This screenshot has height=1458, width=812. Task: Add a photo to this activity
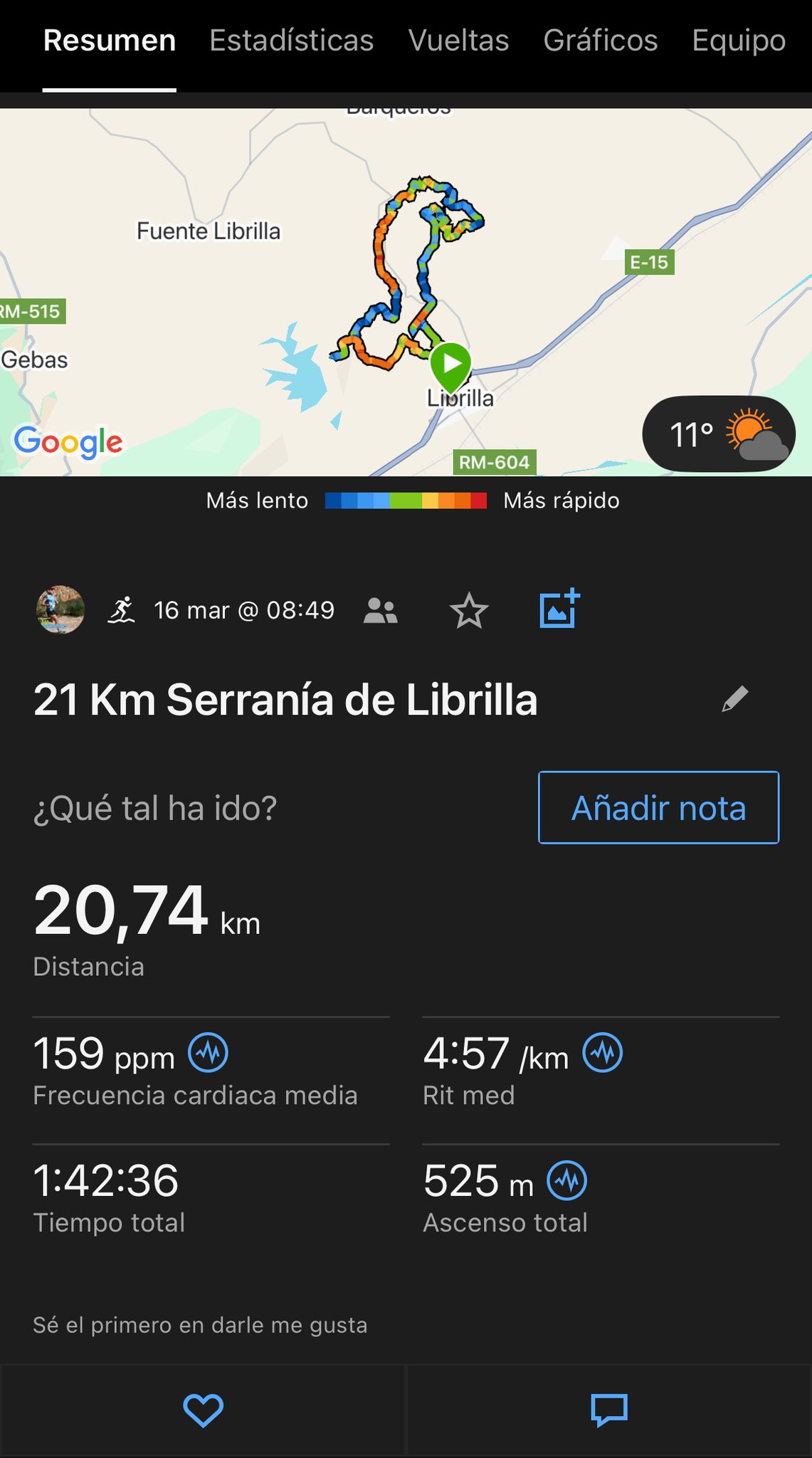[x=559, y=609]
